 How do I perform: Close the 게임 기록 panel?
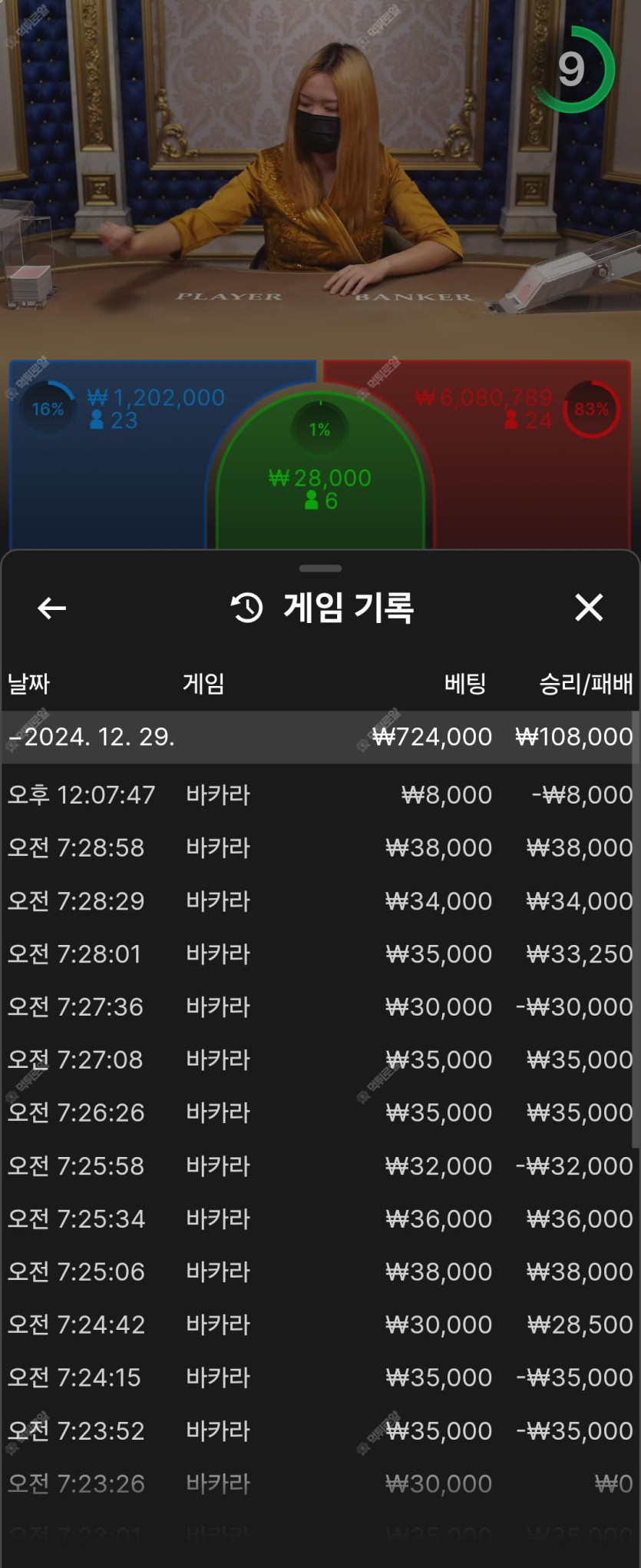(x=589, y=608)
